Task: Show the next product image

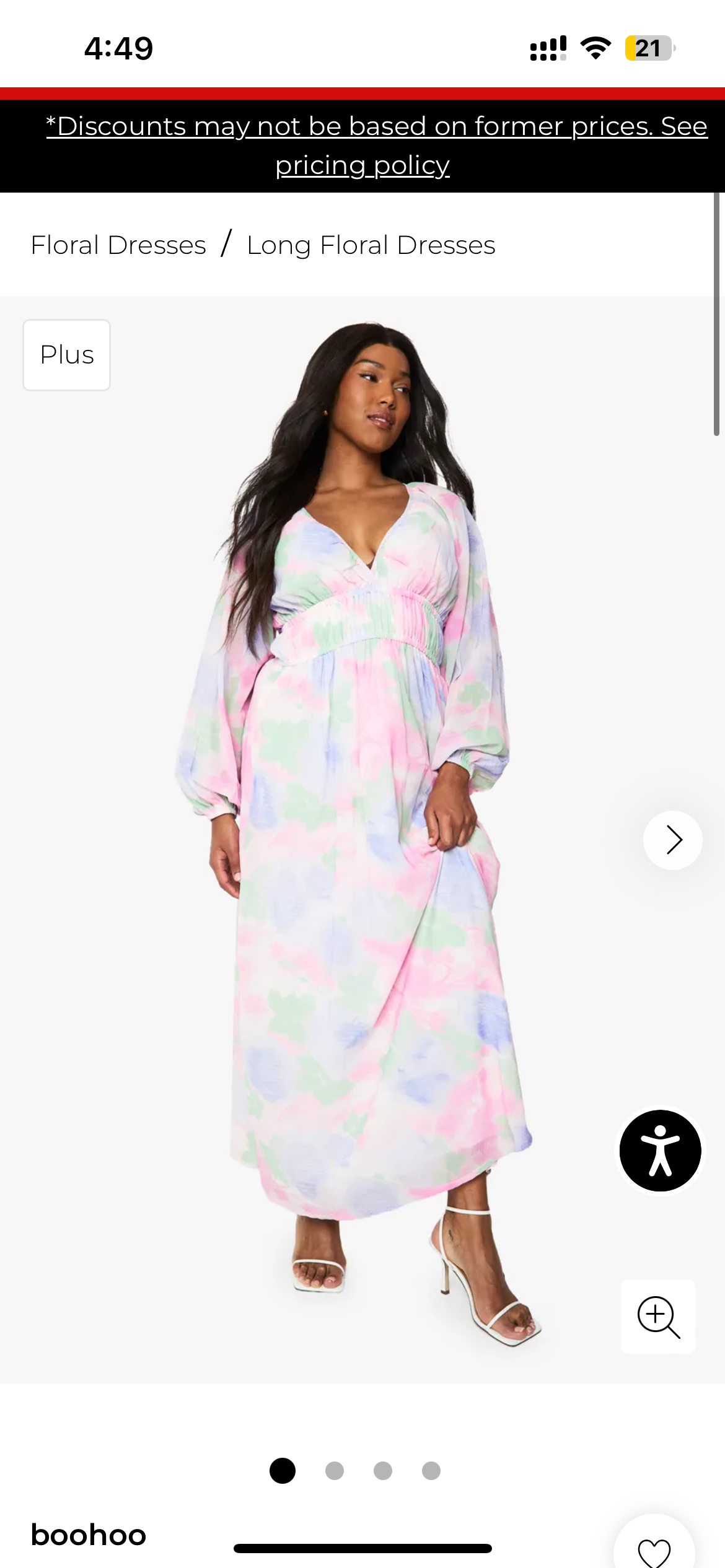Action: [x=672, y=840]
